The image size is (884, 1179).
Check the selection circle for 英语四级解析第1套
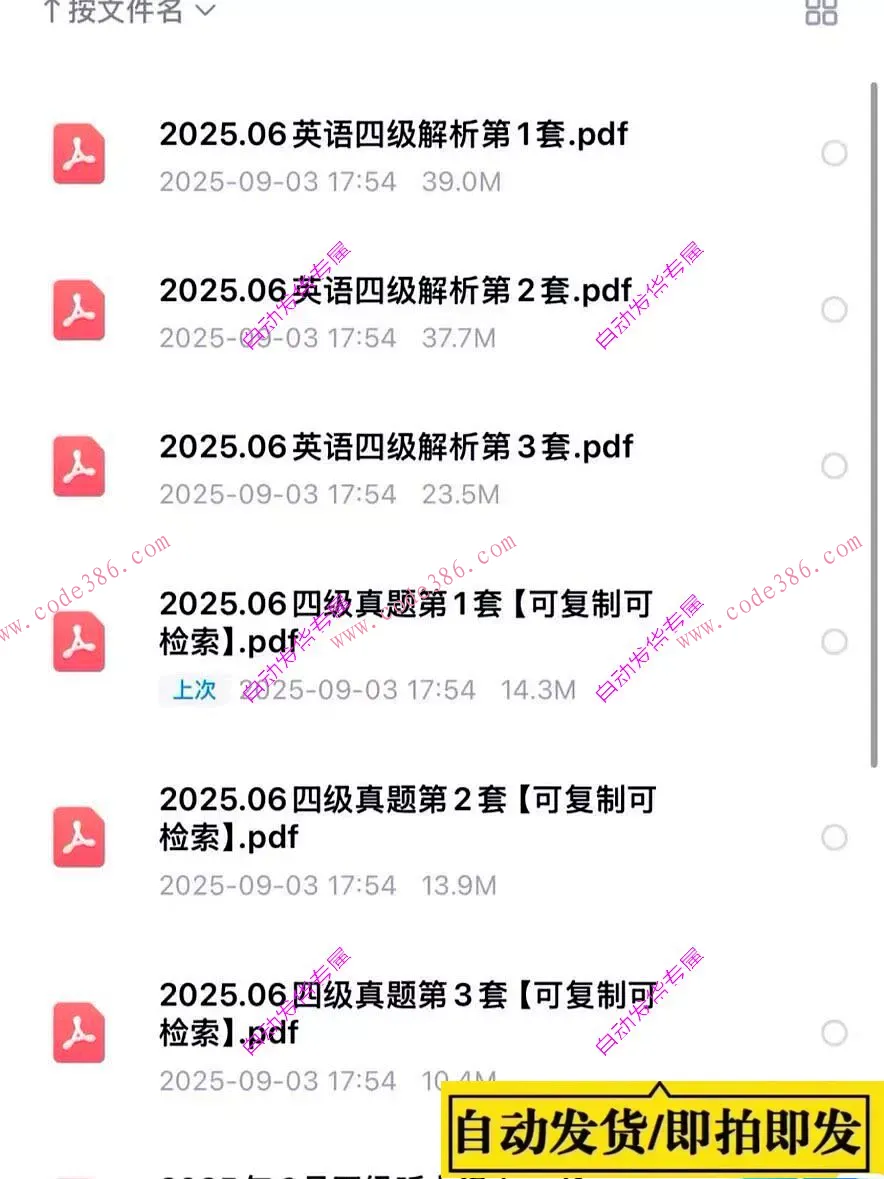click(x=835, y=154)
